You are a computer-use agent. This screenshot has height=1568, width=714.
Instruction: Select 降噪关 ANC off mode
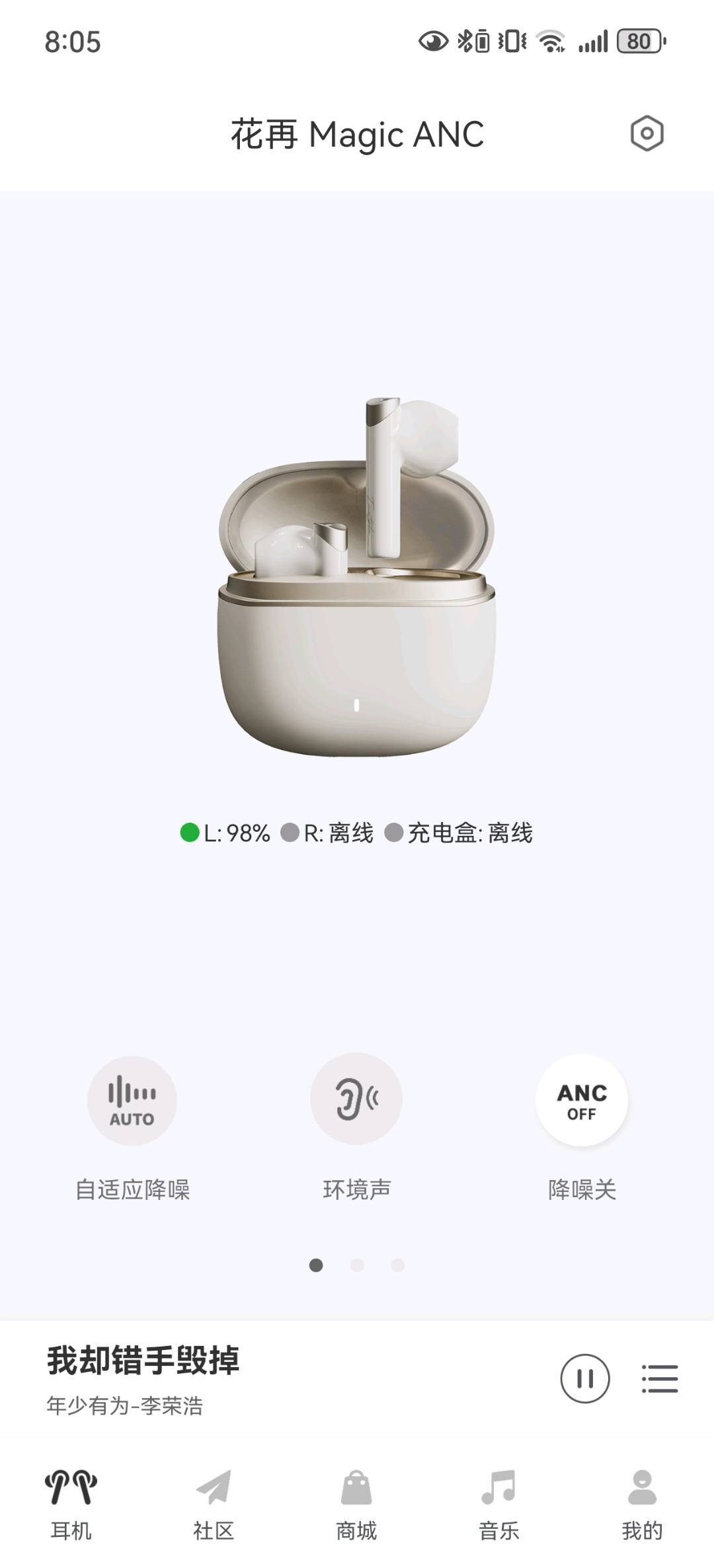581,1101
